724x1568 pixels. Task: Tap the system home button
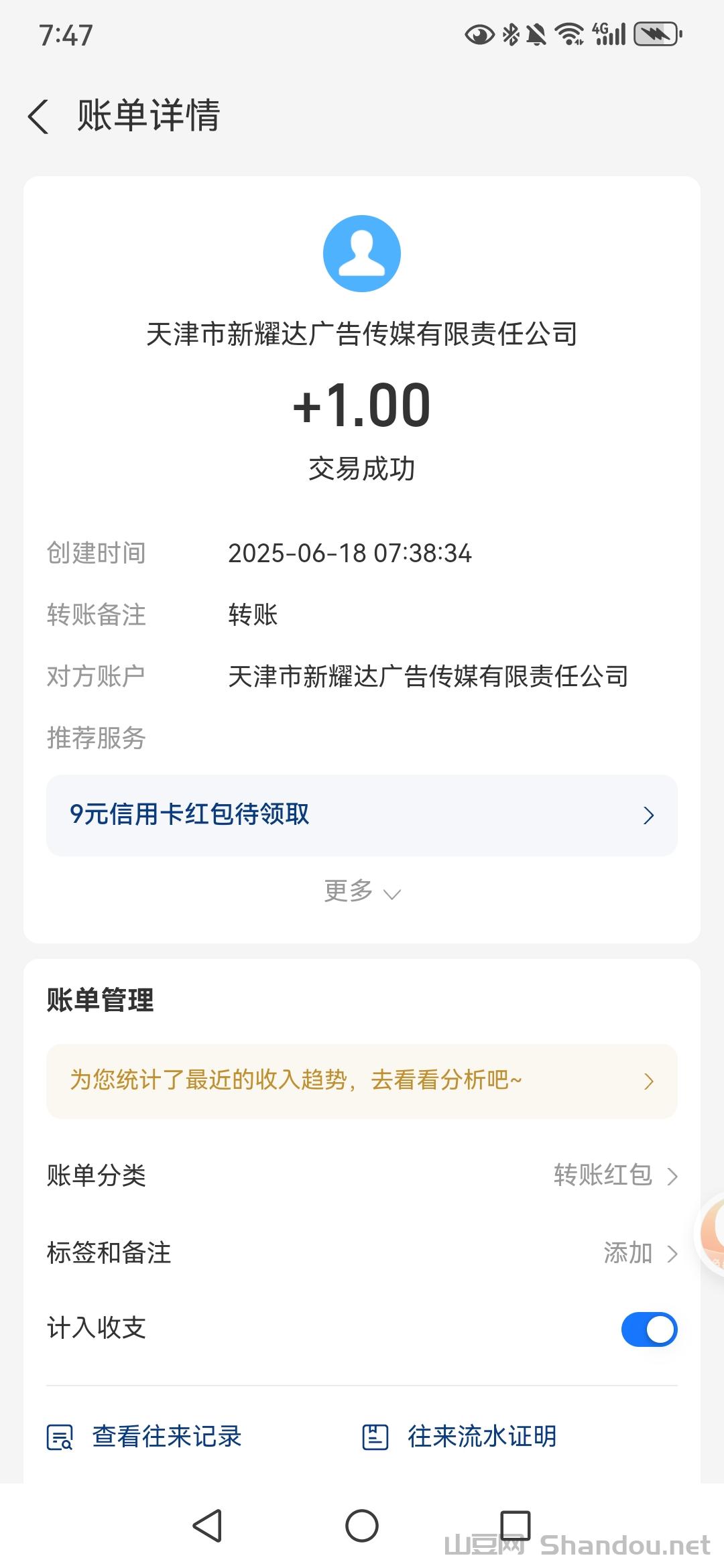[362, 1526]
